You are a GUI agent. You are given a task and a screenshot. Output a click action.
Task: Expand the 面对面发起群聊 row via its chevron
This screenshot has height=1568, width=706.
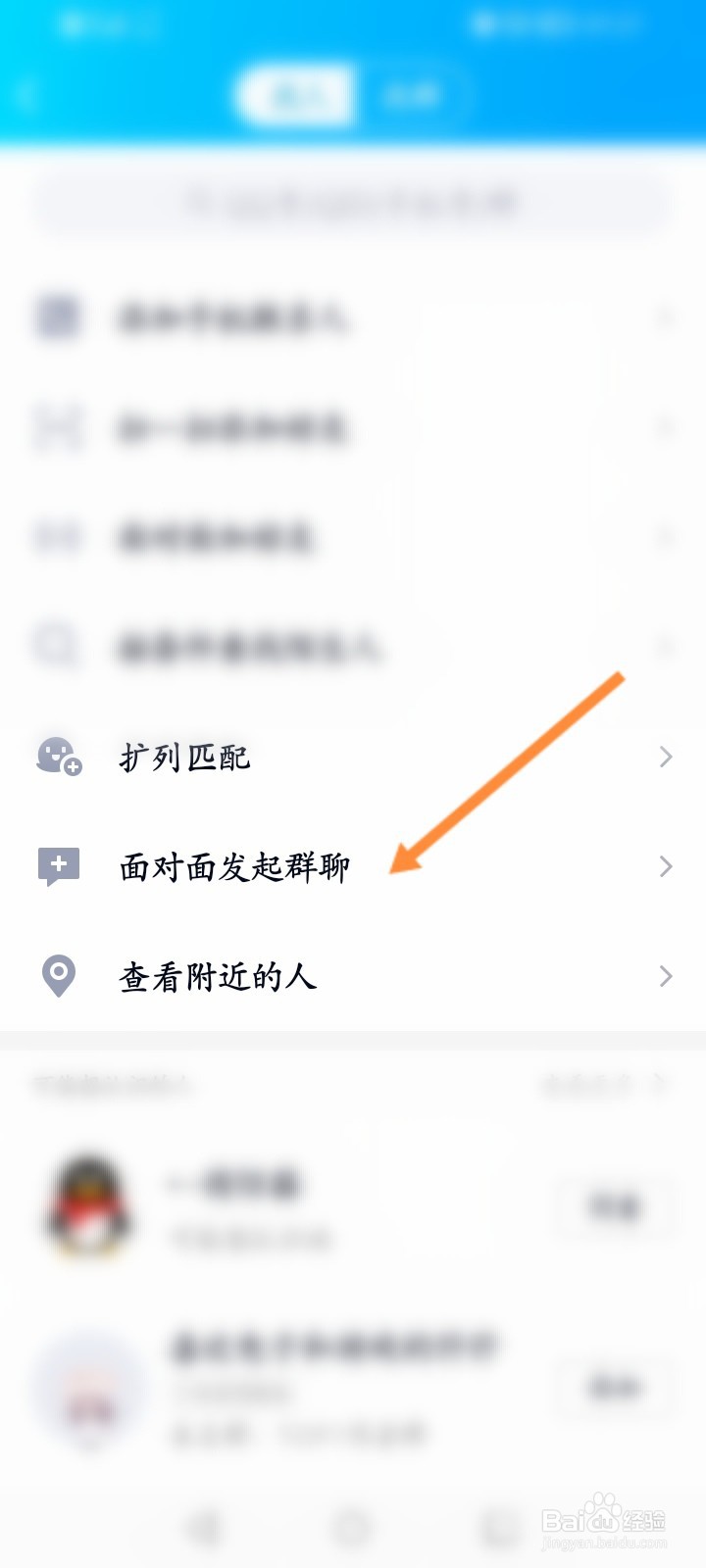[668, 866]
